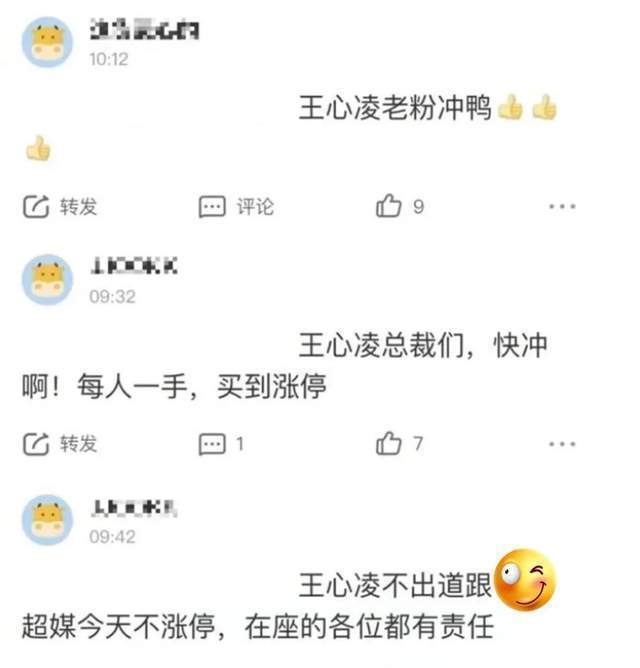View the profile picture of the 09:32 poster
640x668 pixels.
coord(47,280)
